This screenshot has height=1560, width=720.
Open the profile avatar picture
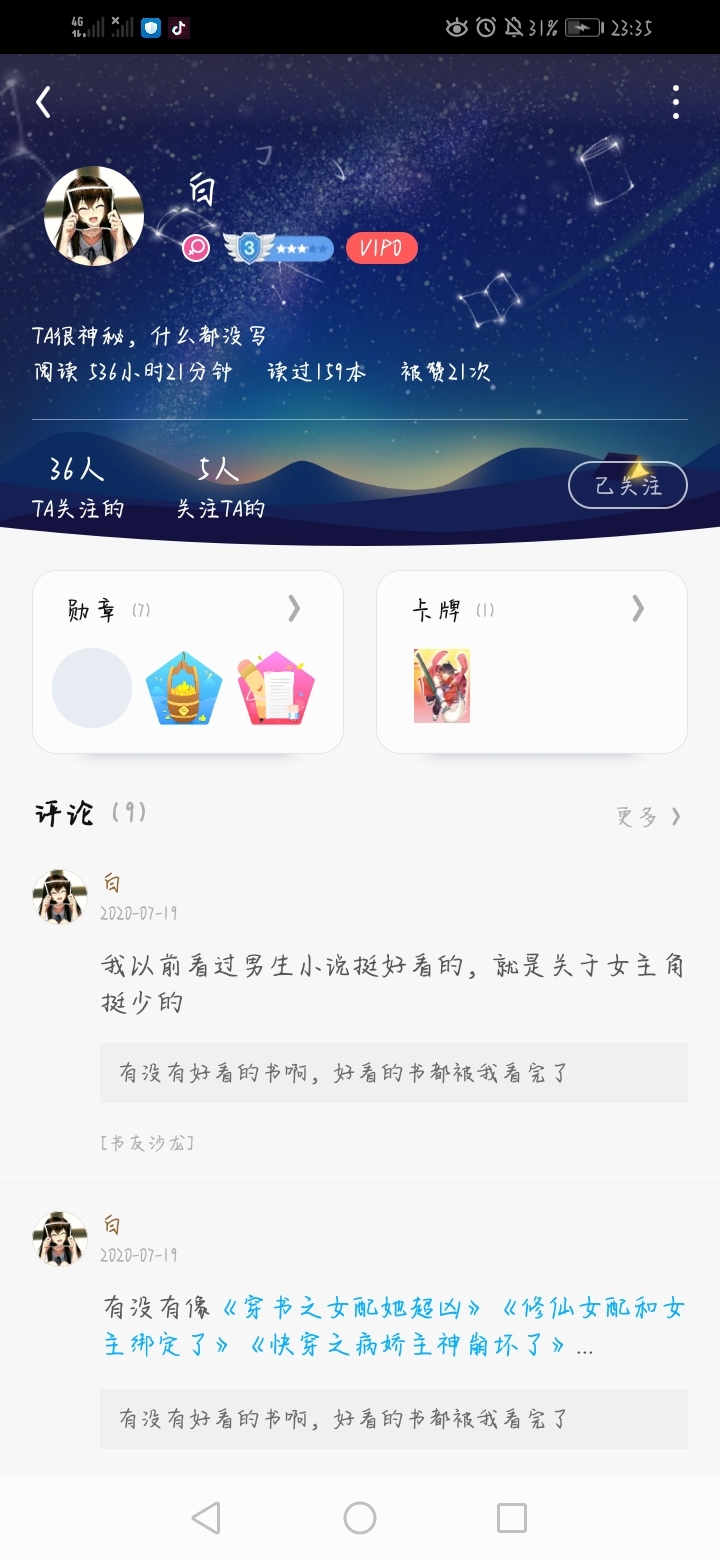pos(94,216)
